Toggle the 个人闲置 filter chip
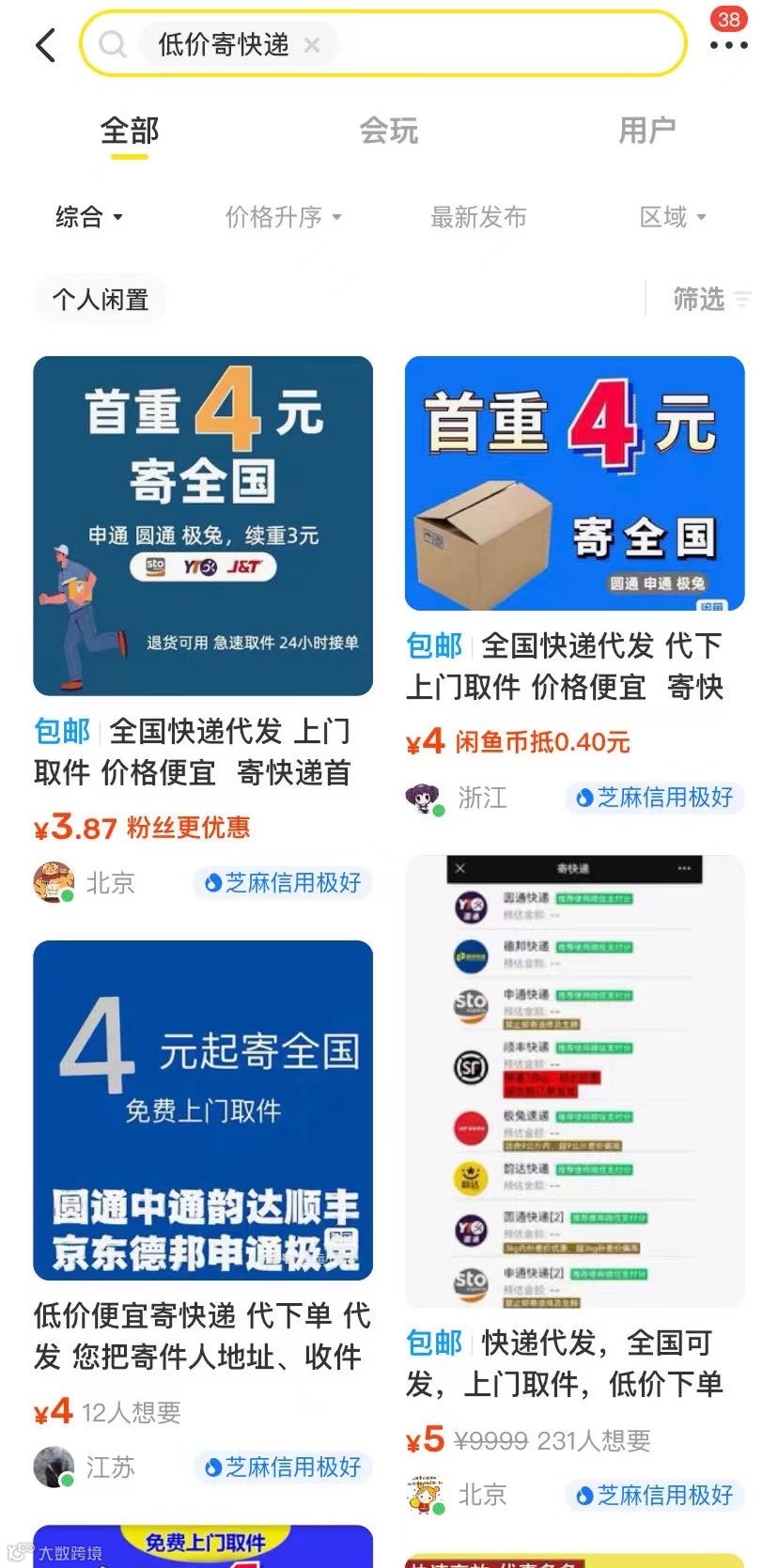This screenshot has height=1568, width=778. [x=100, y=299]
